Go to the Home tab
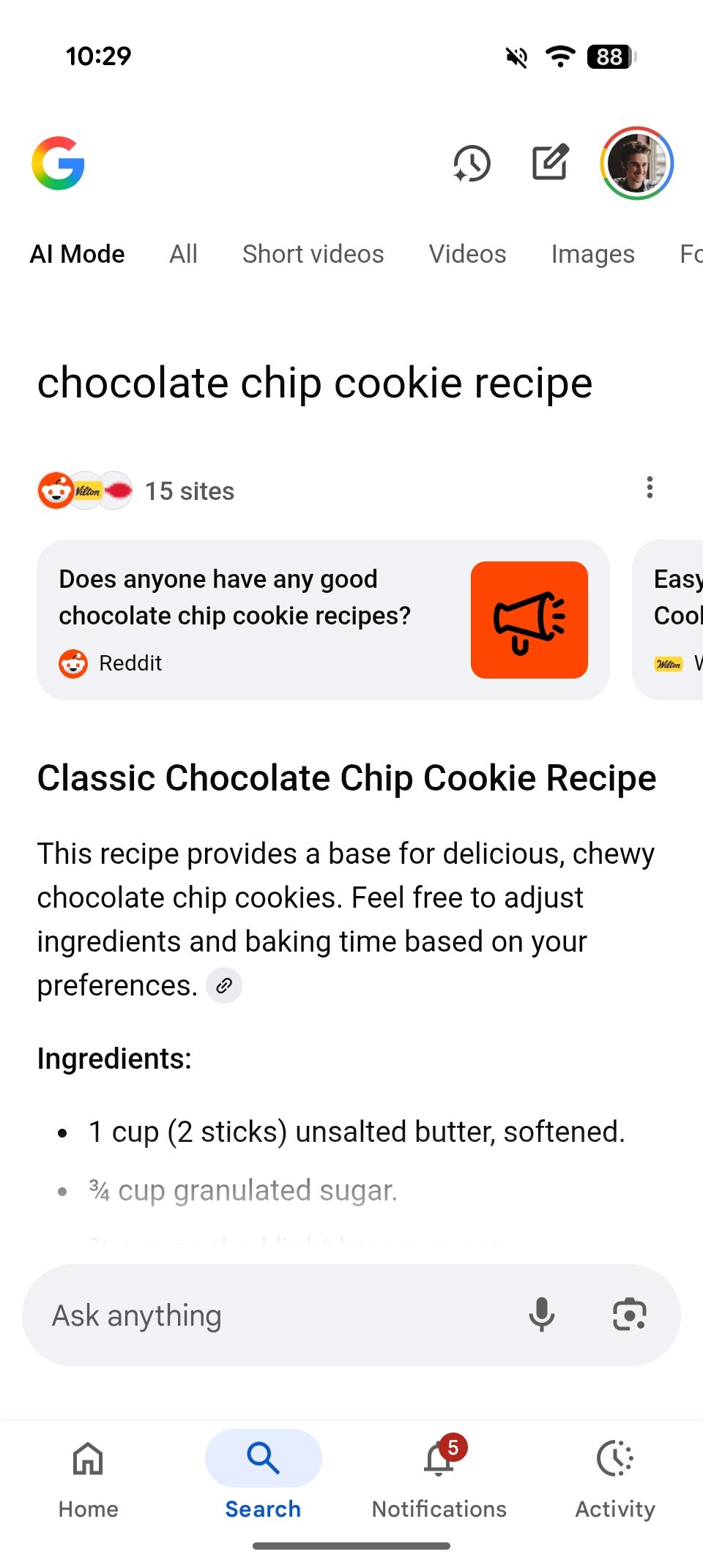The width and height of the screenshot is (703, 1568). click(x=88, y=1474)
